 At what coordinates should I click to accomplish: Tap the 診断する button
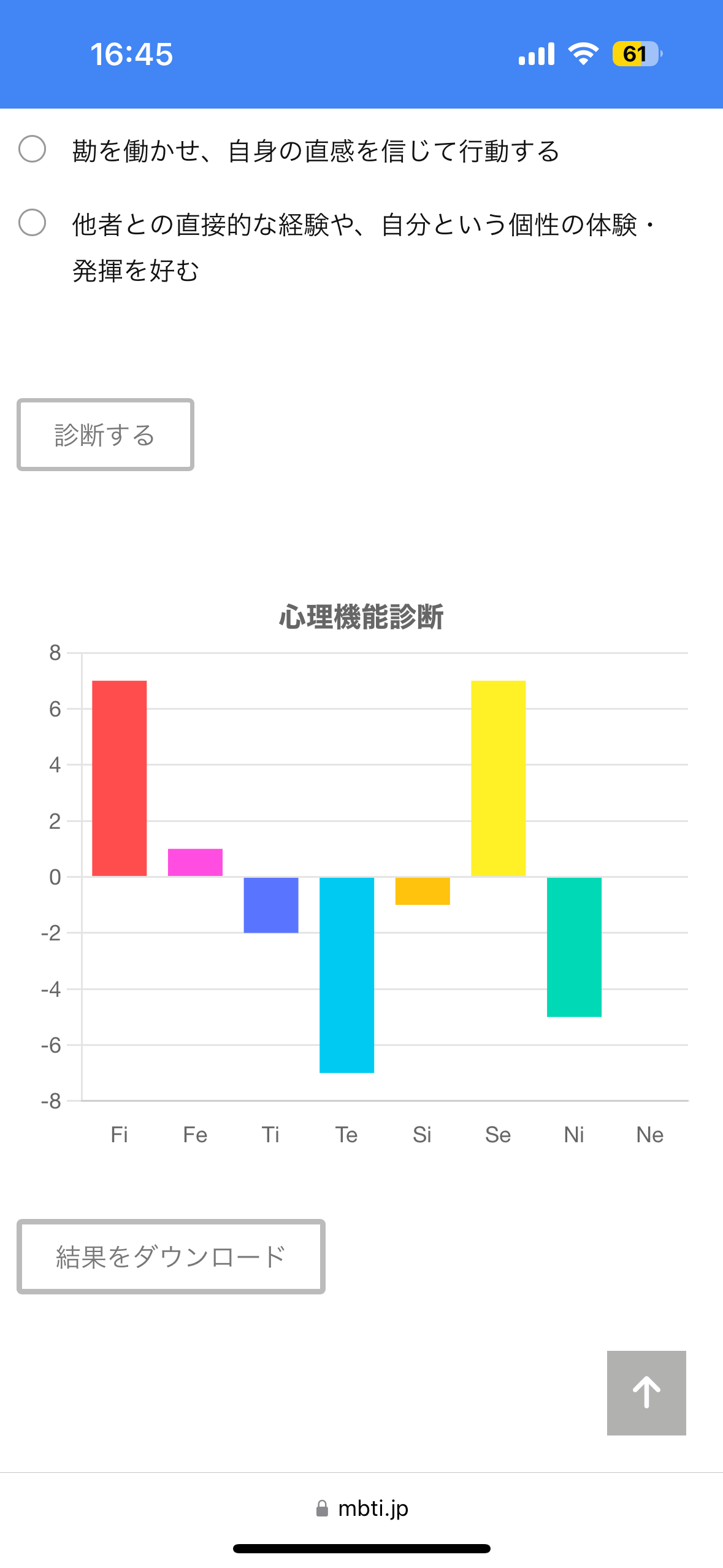click(x=105, y=435)
